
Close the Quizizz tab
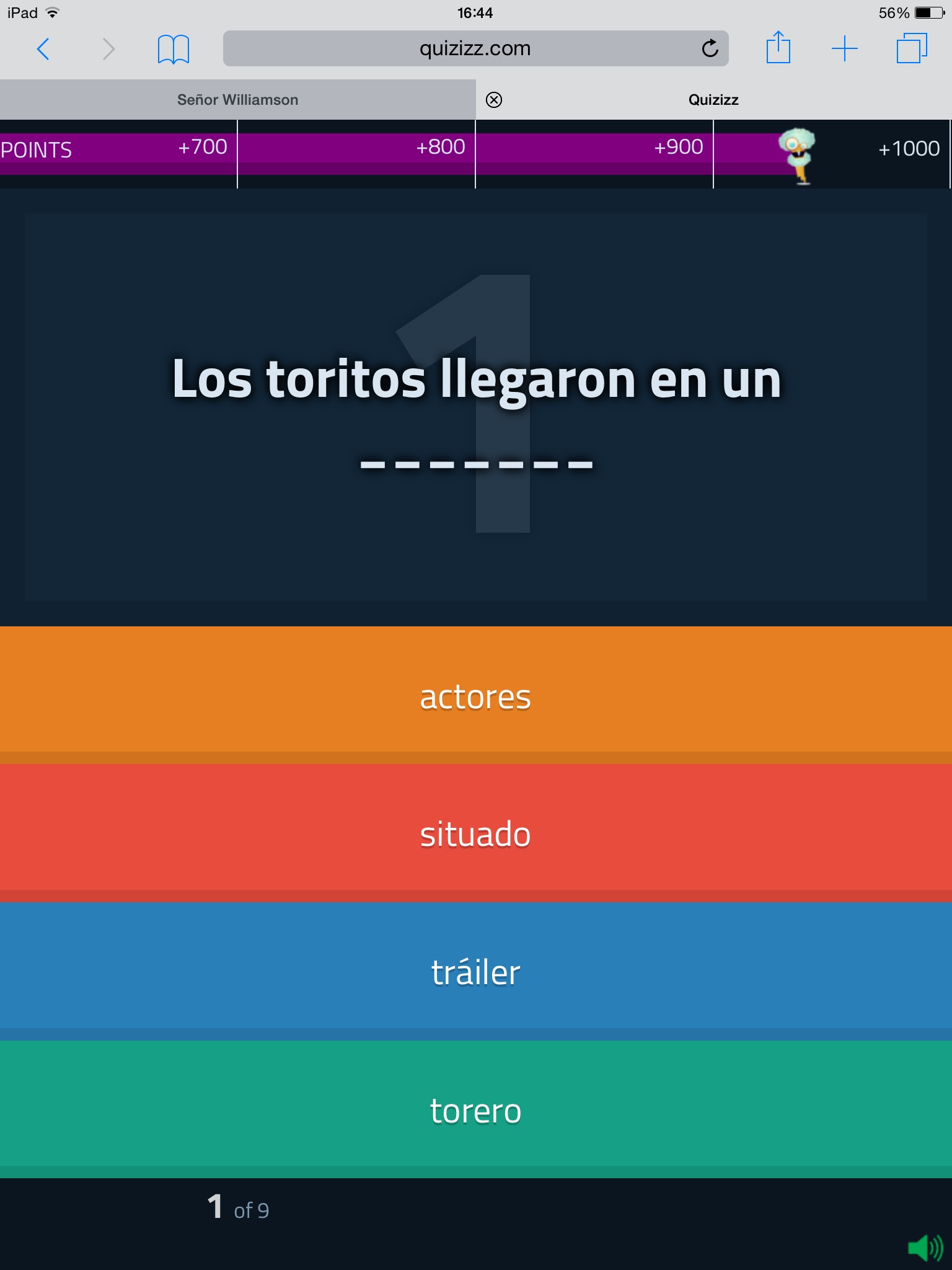tap(494, 100)
